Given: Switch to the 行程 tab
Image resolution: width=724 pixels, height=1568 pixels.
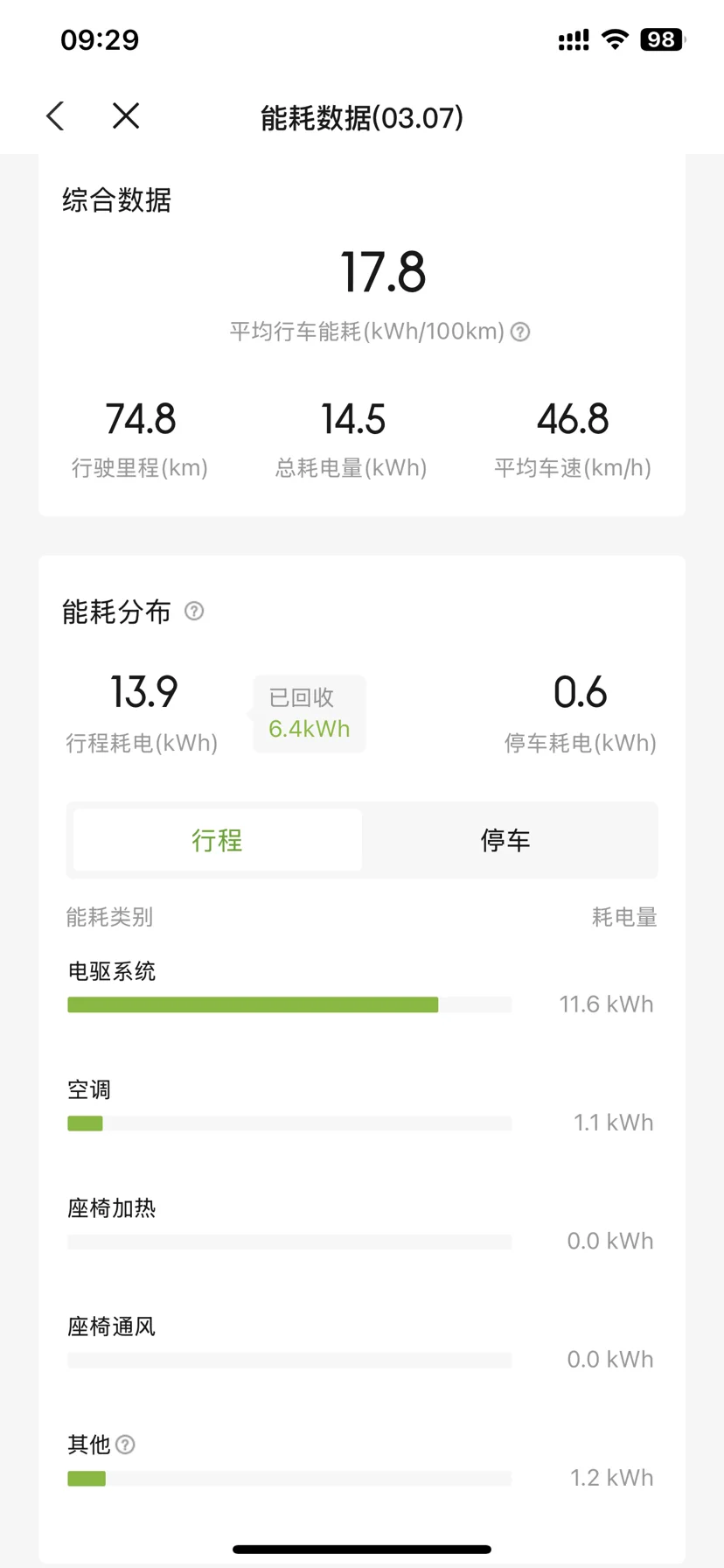Looking at the screenshot, I should coord(217,840).
